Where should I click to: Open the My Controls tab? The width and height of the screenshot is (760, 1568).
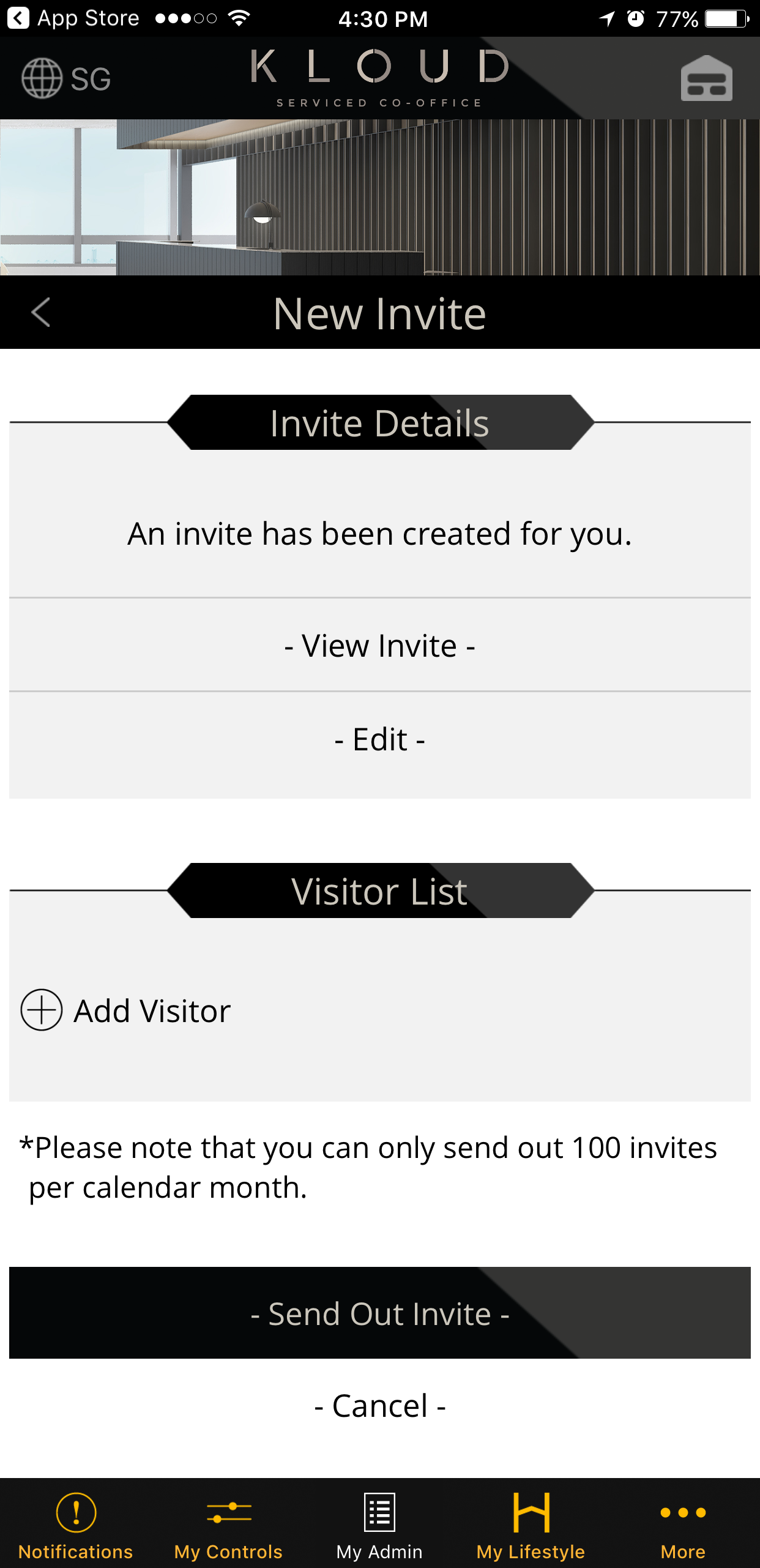coord(228,1524)
